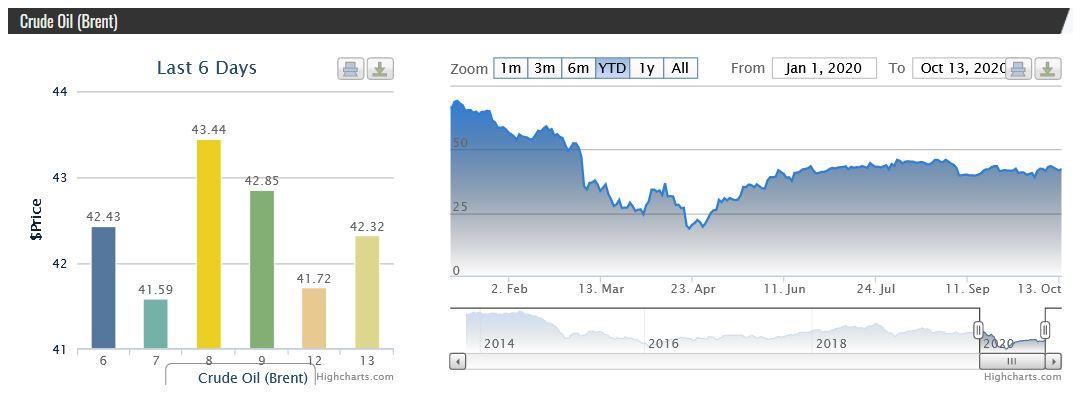This screenshot has height=411, width=1081.
Task: Tap the navigator's right scroll arrow
Action: coord(1053,361)
